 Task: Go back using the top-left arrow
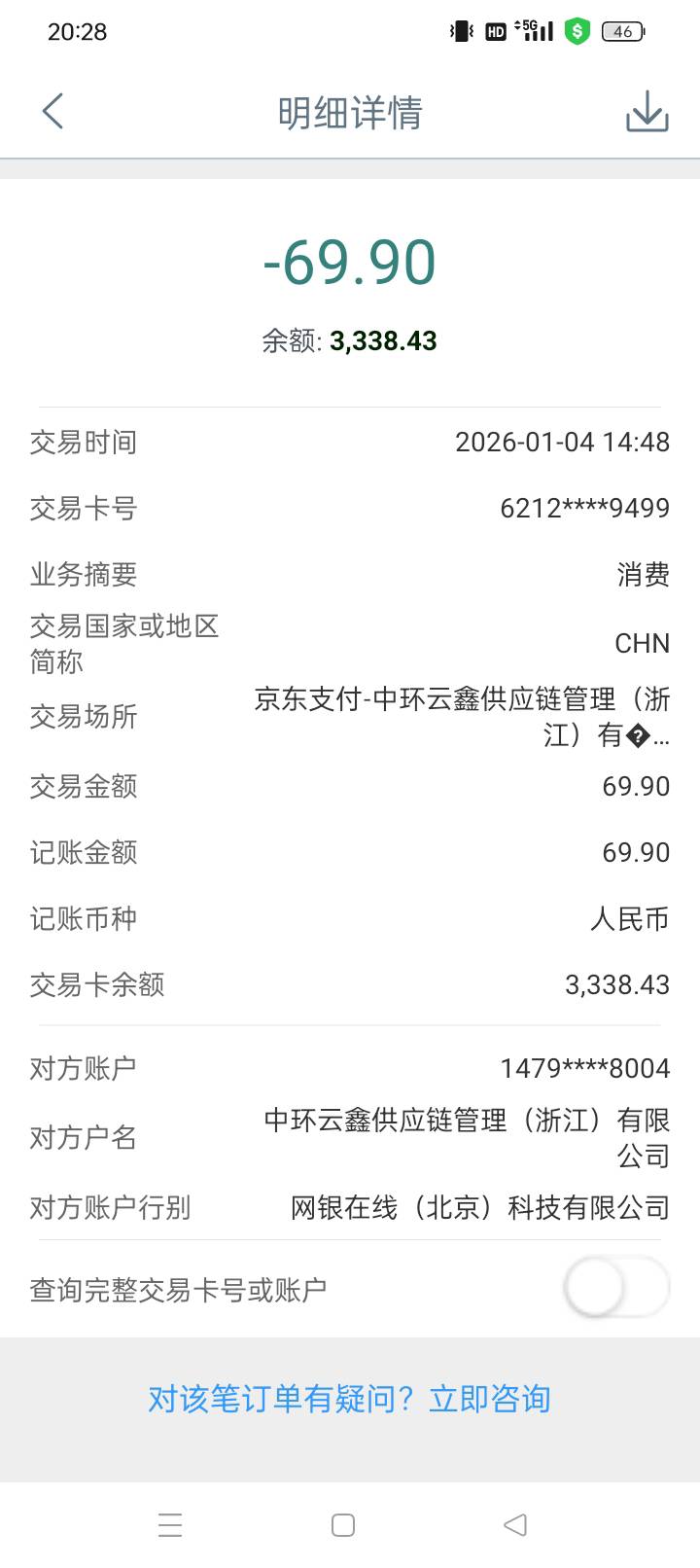point(52,111)
